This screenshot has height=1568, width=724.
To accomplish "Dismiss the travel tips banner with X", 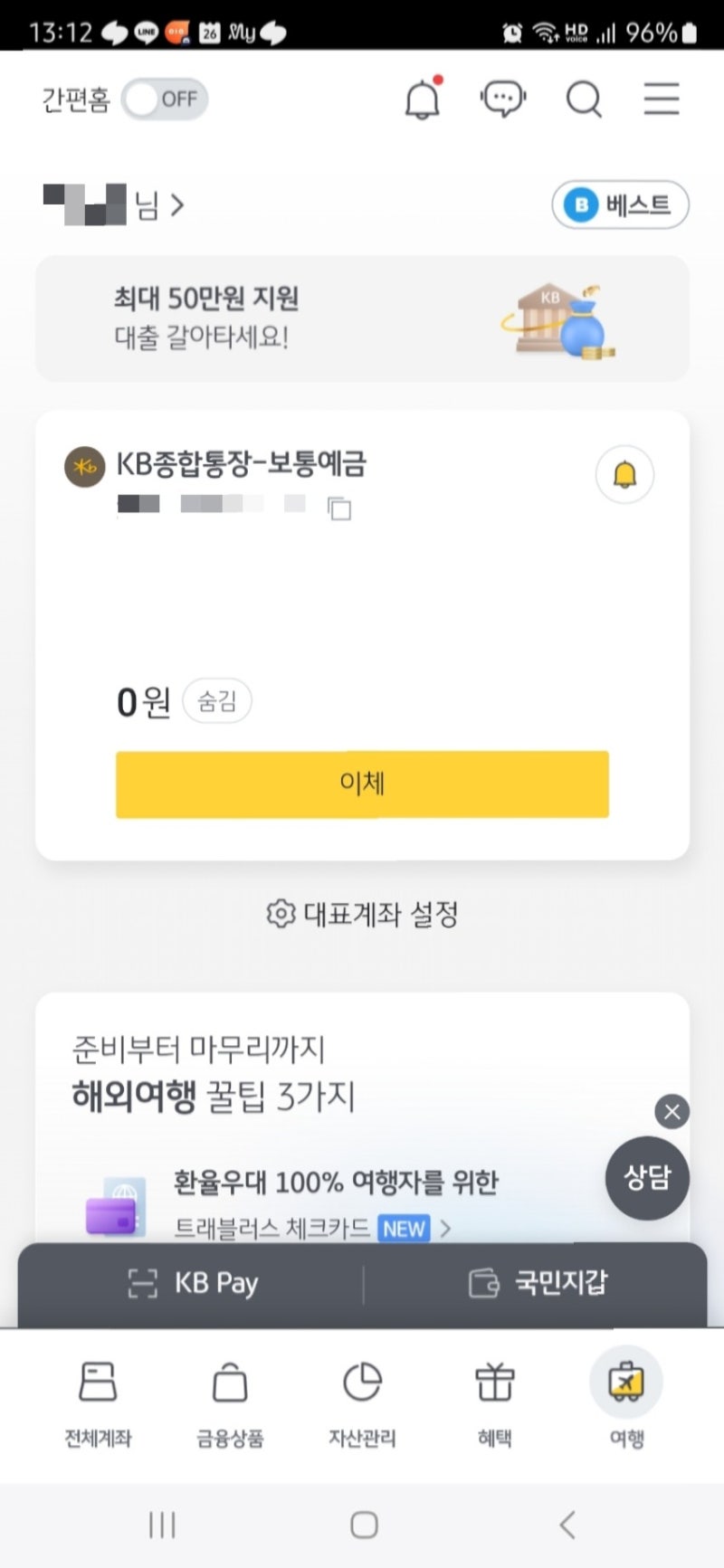I will click(x=672, y=1112).
